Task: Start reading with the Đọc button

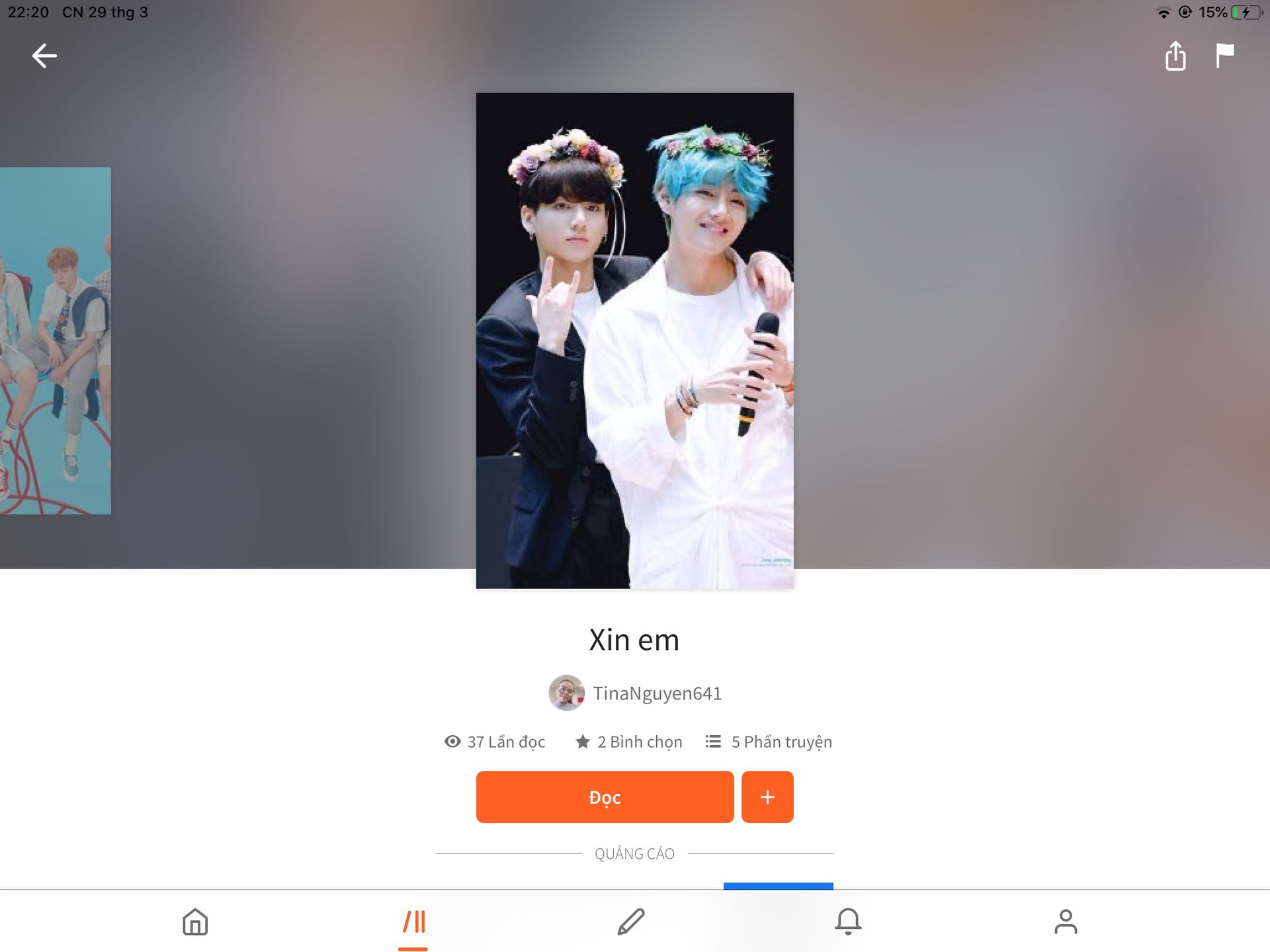Action: [605, 797]
